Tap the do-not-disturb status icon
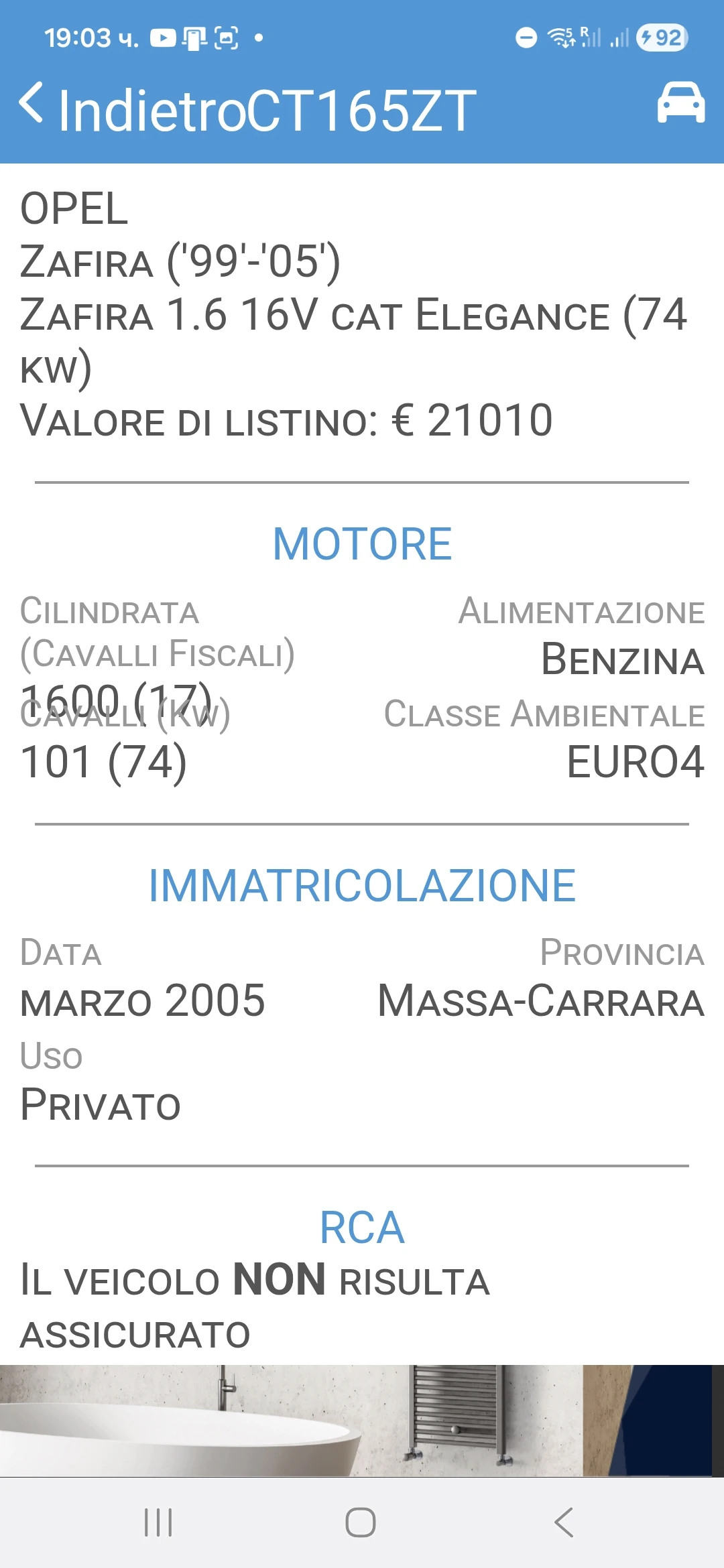The height and width of the screenshot is (1568, 724). click(524, 38)
